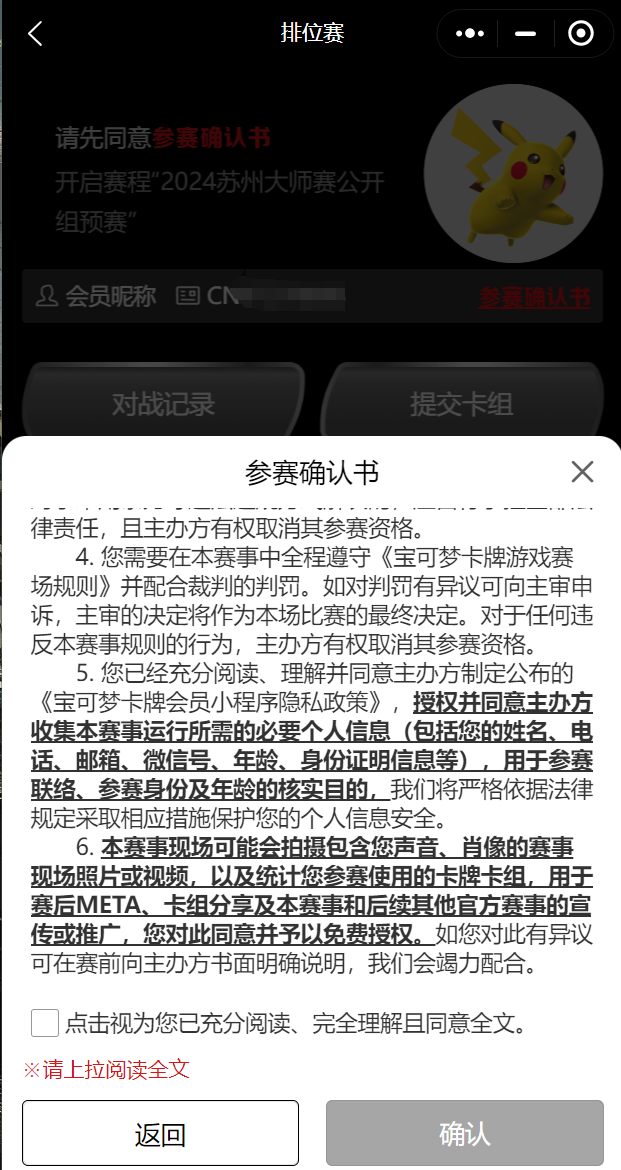Tap the 返回 button
Screen dimensions: 621x1170
pos(160,1133)
